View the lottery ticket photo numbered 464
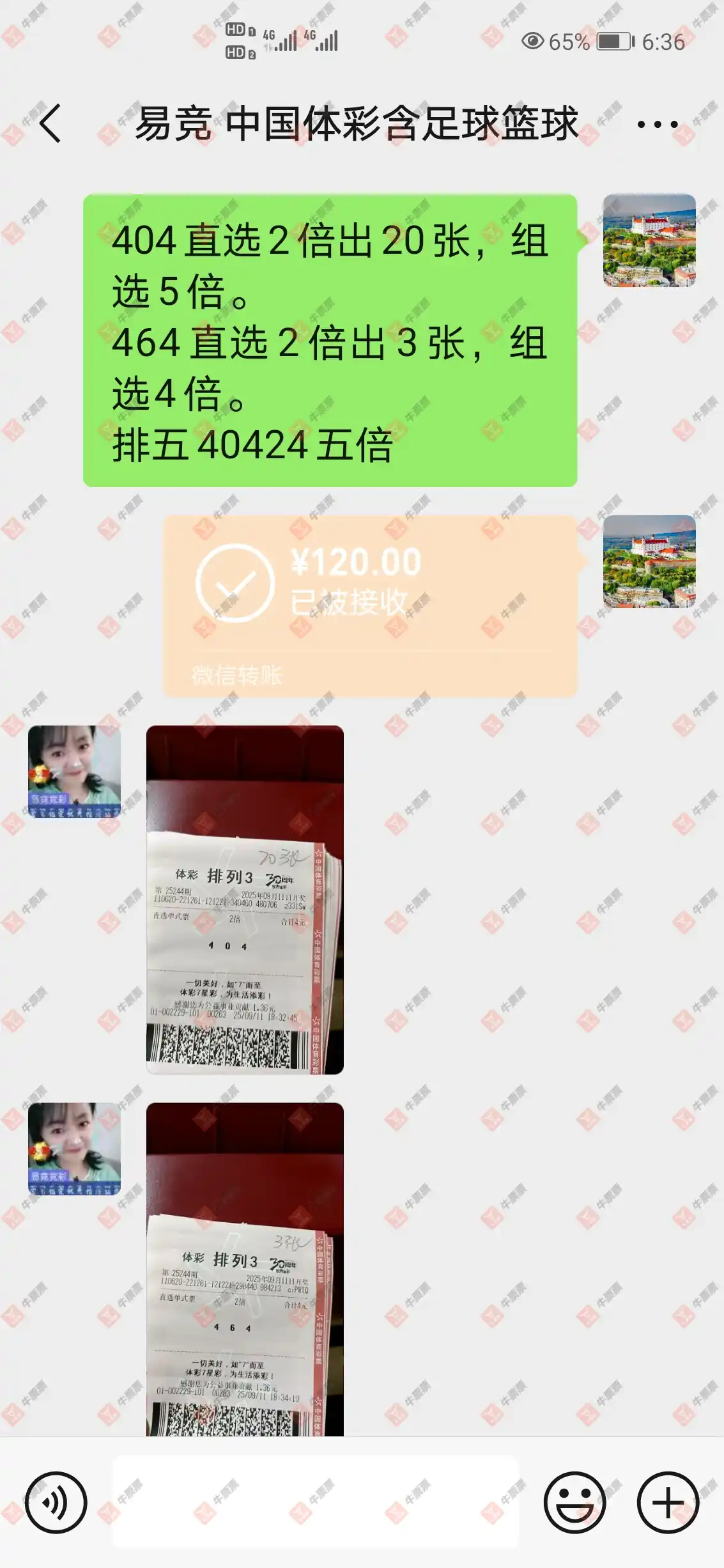The height and width of the screenshot is (1568, 724). 245,1268
